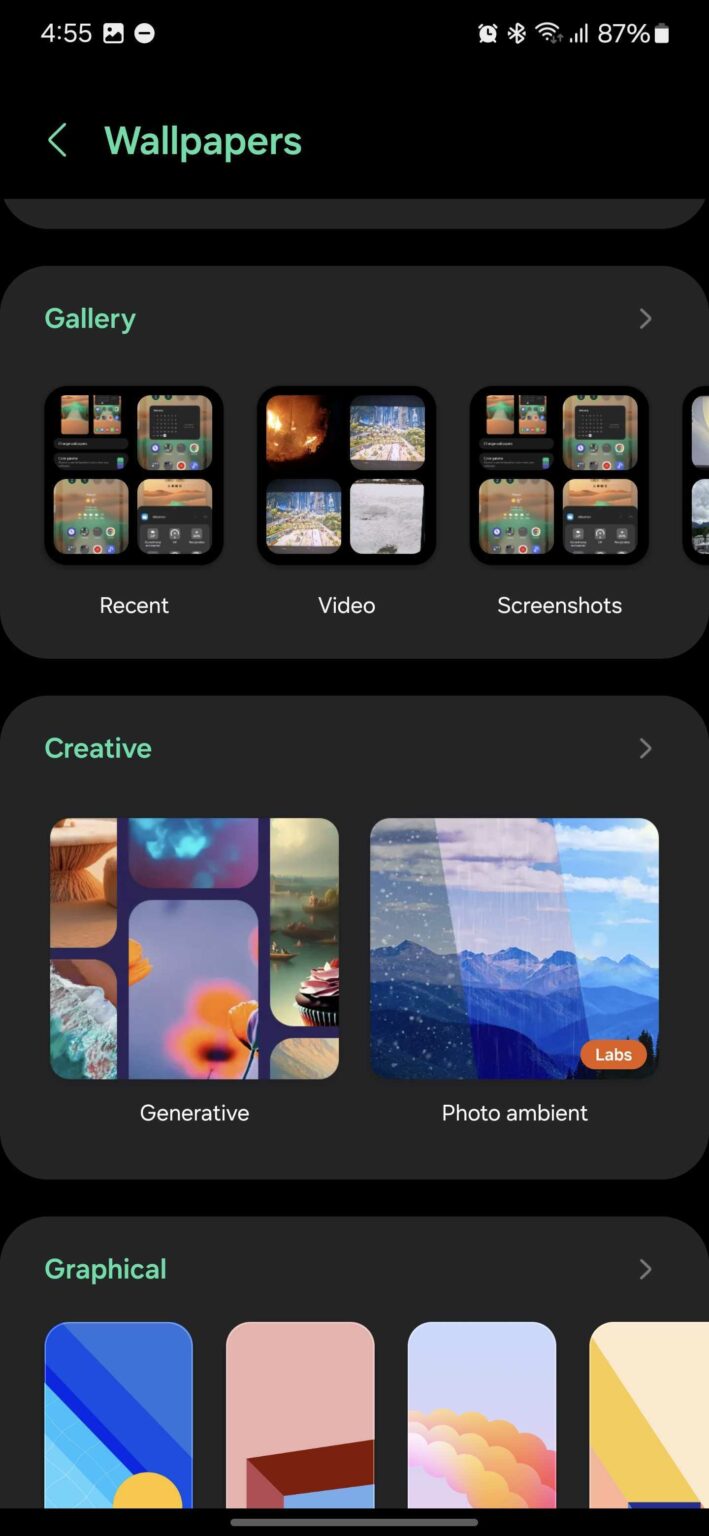Go back from Wallpapers screen
Viewport: 709px width, 1536px height.
[58, 141]
